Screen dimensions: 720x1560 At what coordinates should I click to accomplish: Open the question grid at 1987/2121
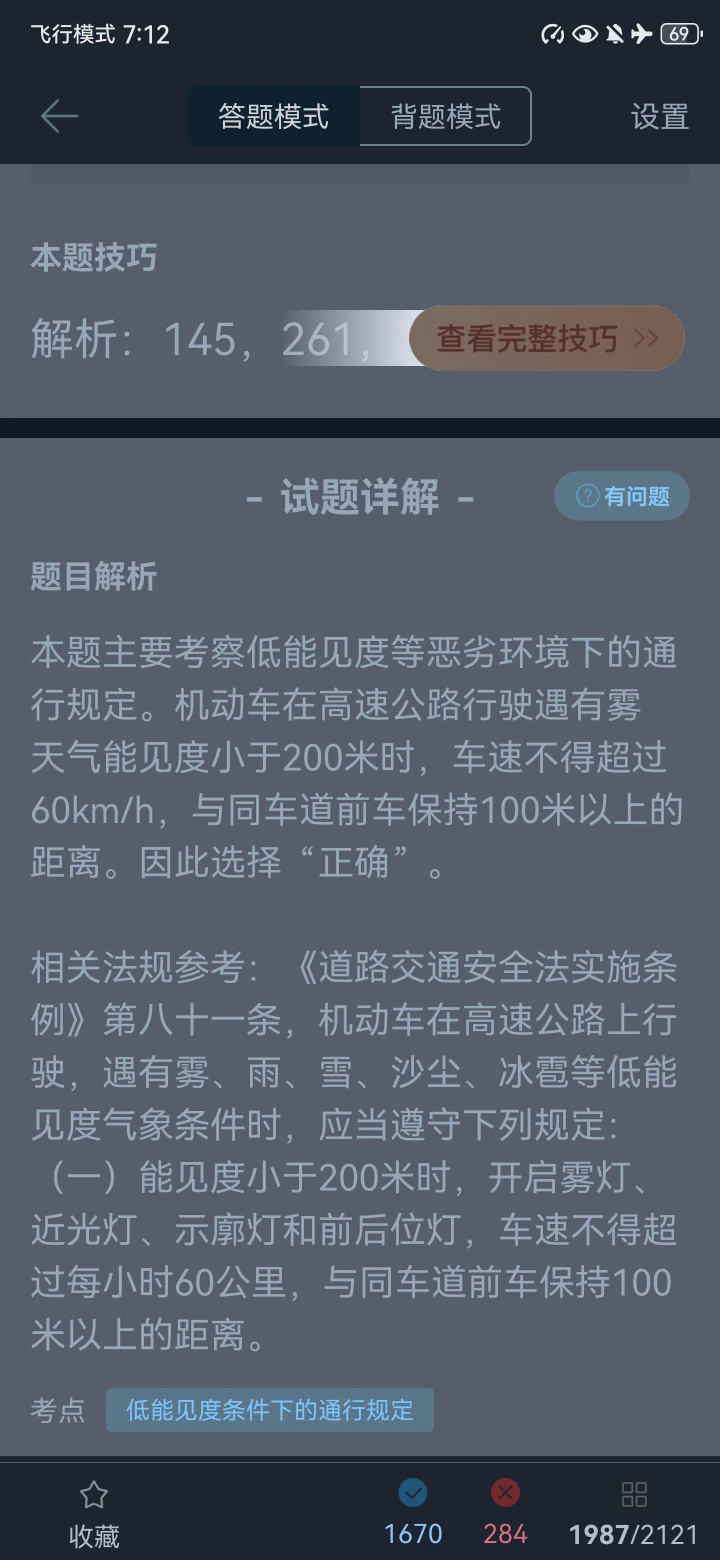click(x=634, y=1513)
